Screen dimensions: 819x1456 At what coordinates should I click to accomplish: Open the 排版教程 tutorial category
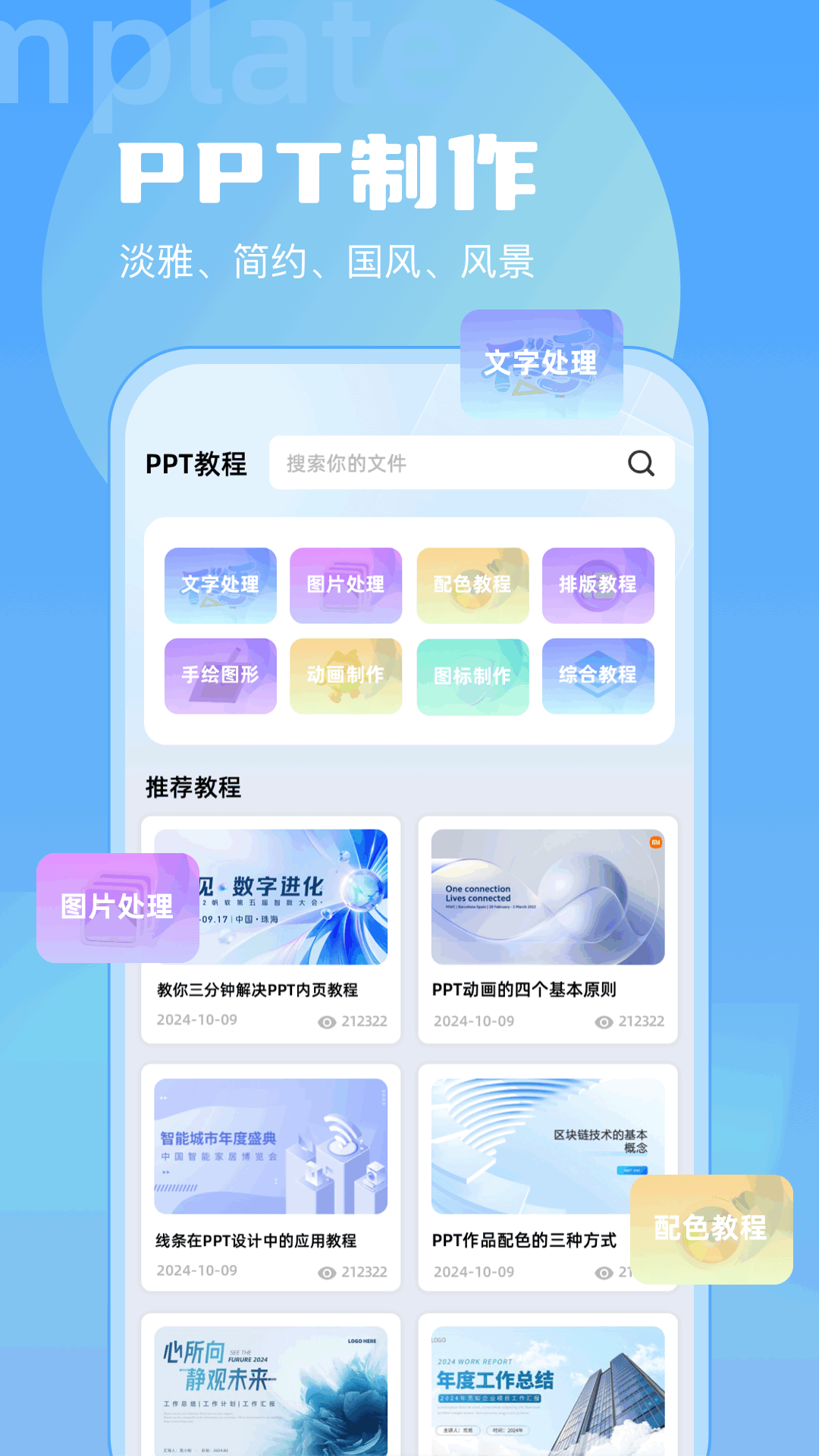tap(598, 585)
